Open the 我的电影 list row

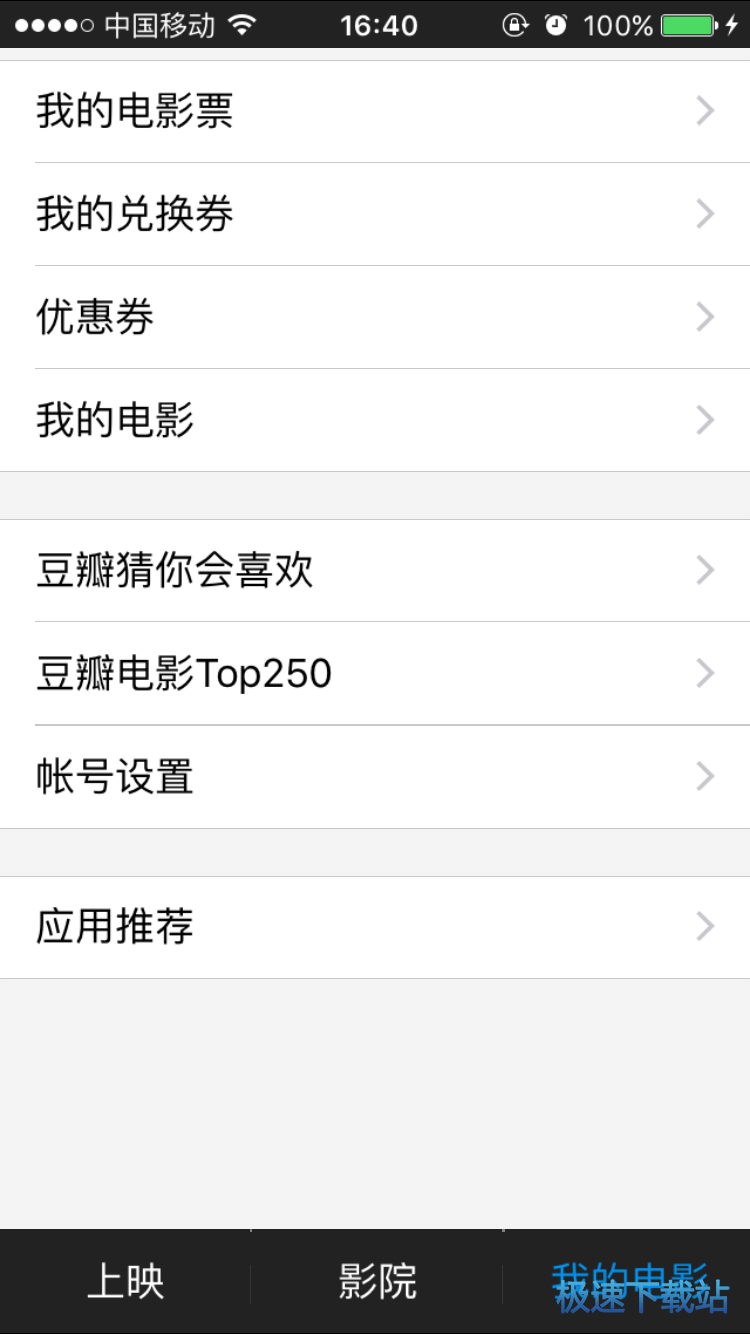(x=375, y=420)
